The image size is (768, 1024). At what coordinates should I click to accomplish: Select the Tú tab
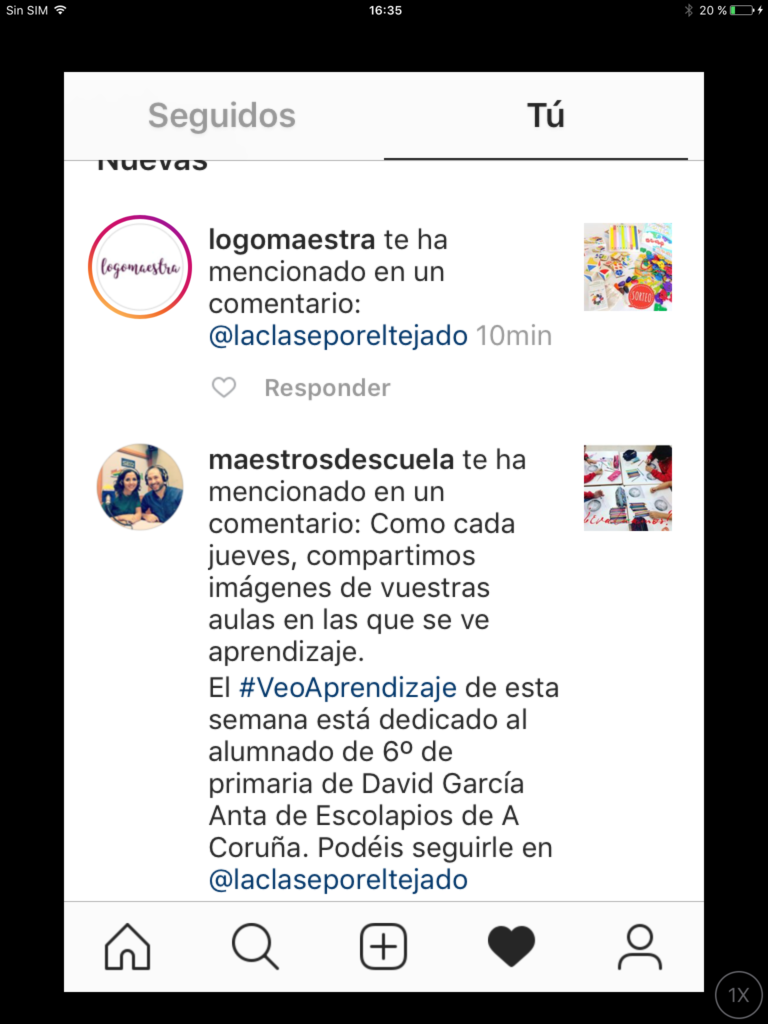pos(546,116)
